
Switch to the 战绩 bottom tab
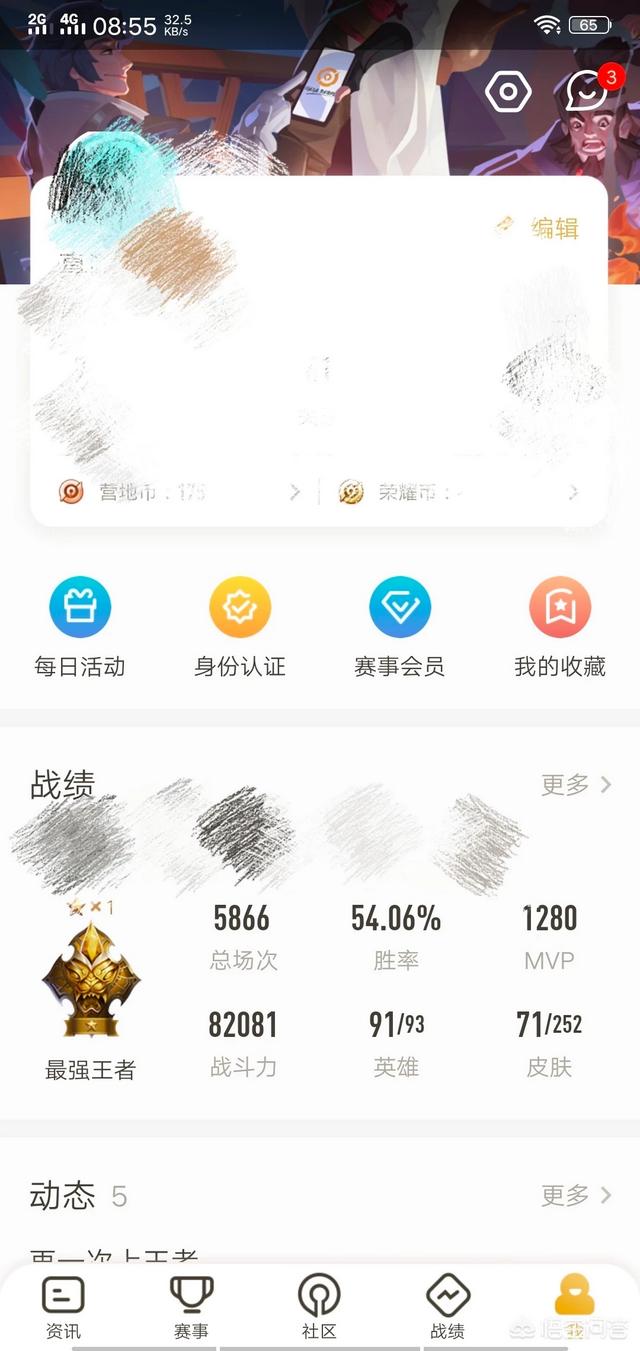[x=447, y=1308]
